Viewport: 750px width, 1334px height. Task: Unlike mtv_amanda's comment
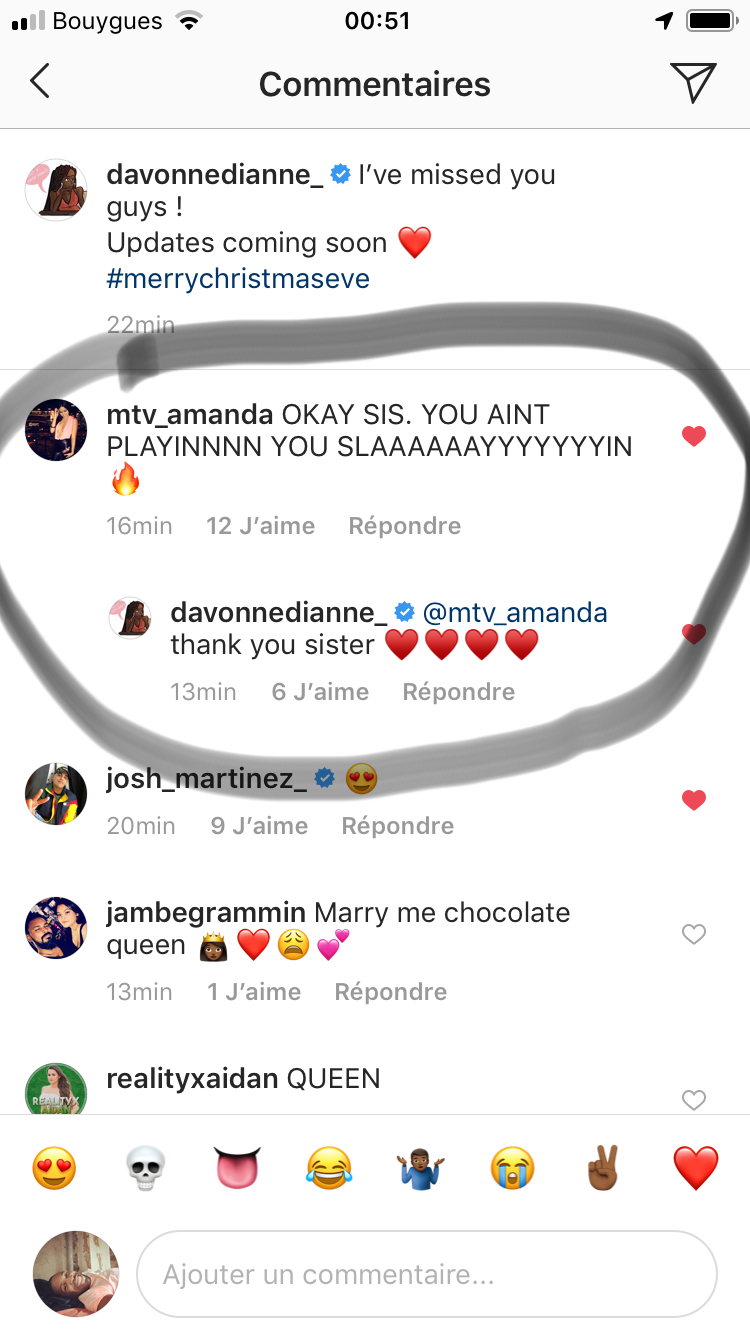pyautogui.click(x=693, y=436)
